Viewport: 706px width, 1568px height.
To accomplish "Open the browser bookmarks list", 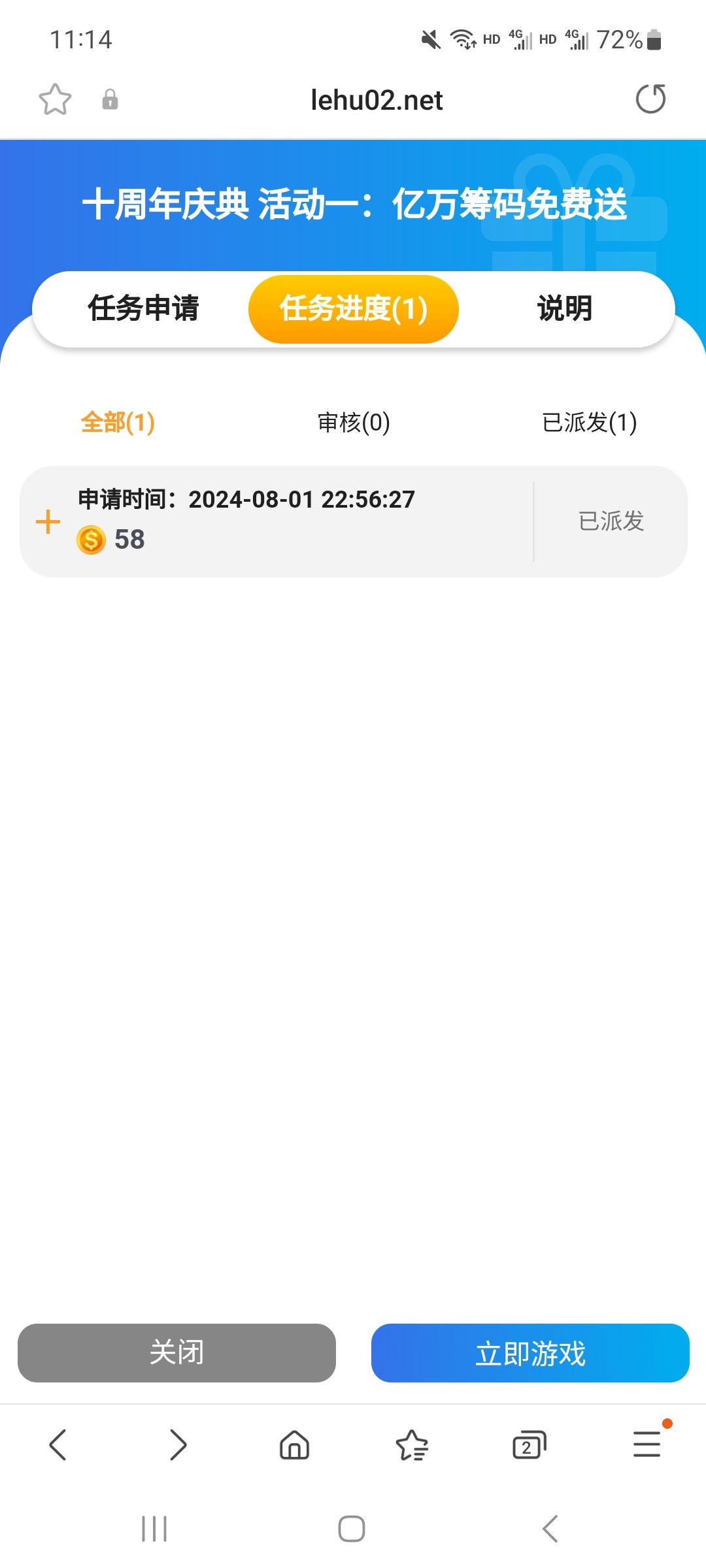I will click(412, 1445).
